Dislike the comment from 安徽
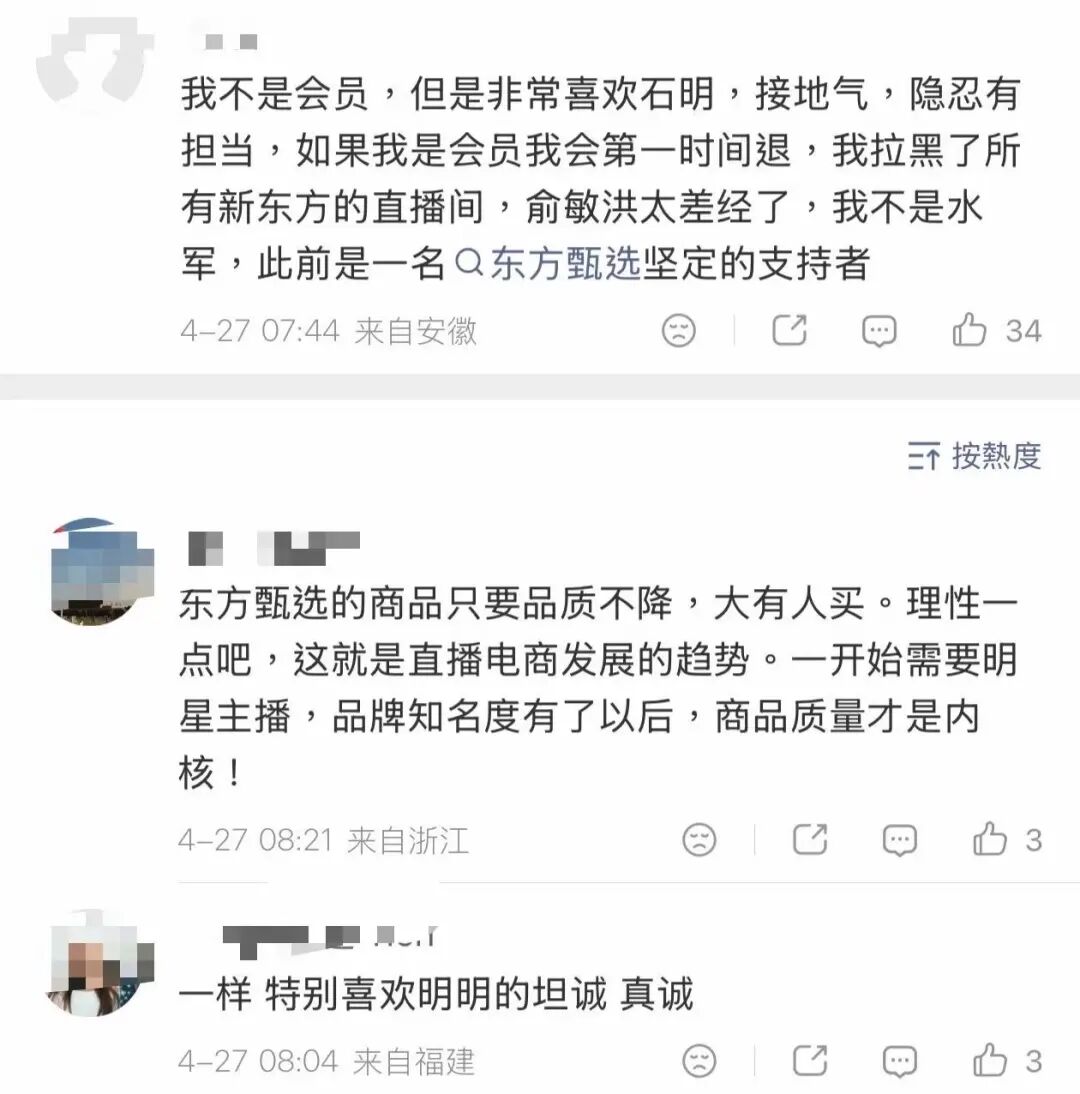The image size is (1080, 1094). [679, 330]
